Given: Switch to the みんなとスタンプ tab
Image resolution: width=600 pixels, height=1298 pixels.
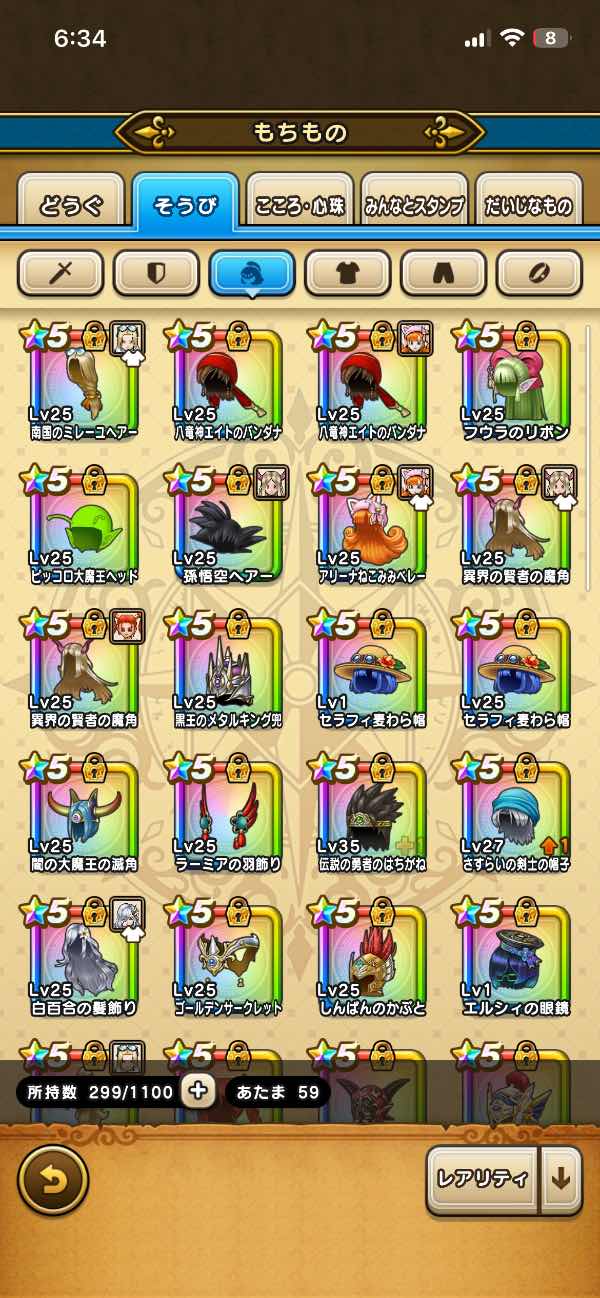Looking at the screenshot, I should click(x=414, y=206).
